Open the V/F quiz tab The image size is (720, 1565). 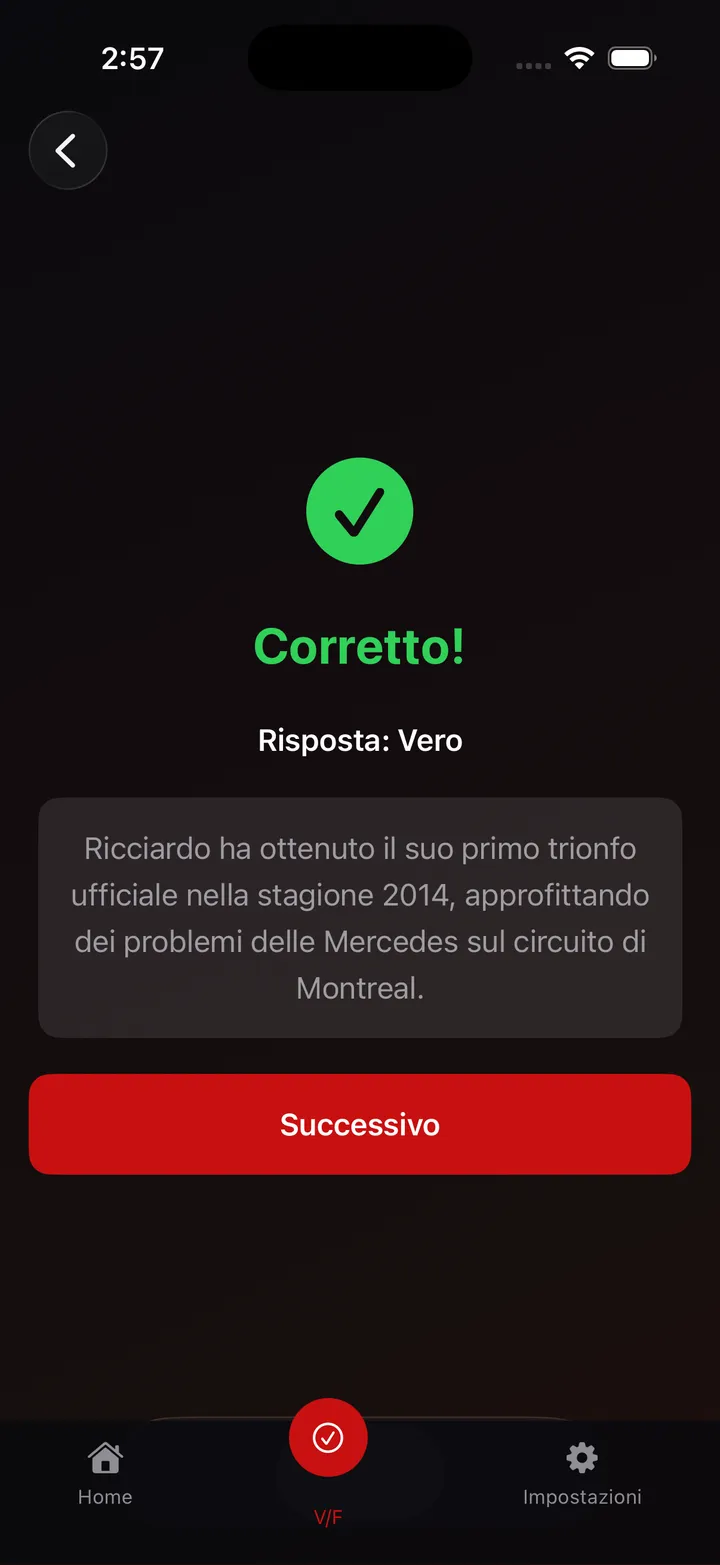tap(328, 1462)
